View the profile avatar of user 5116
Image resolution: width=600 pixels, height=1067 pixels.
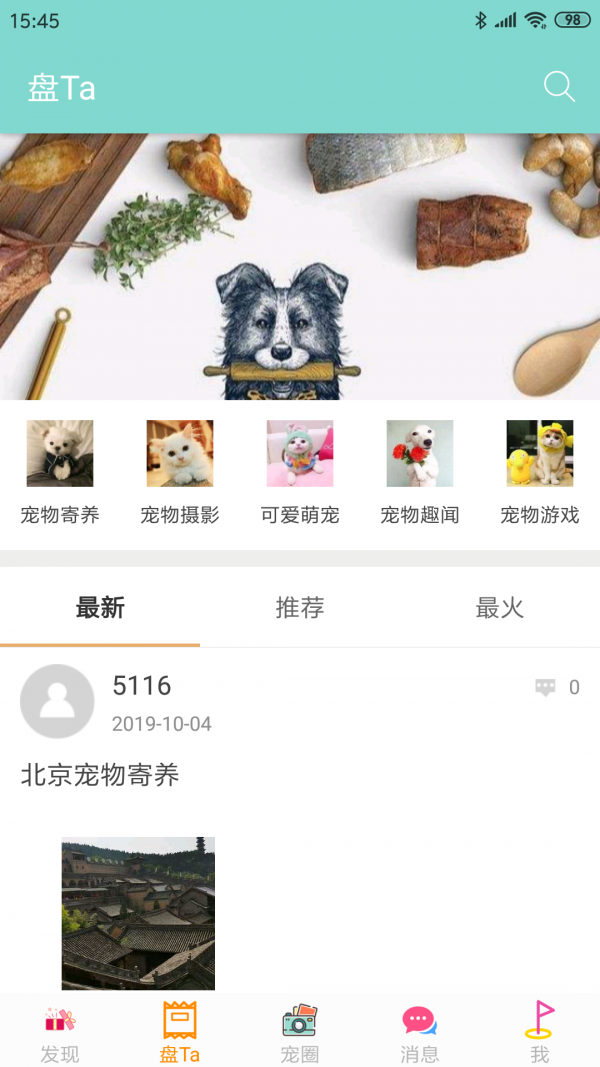click(57, 701)
